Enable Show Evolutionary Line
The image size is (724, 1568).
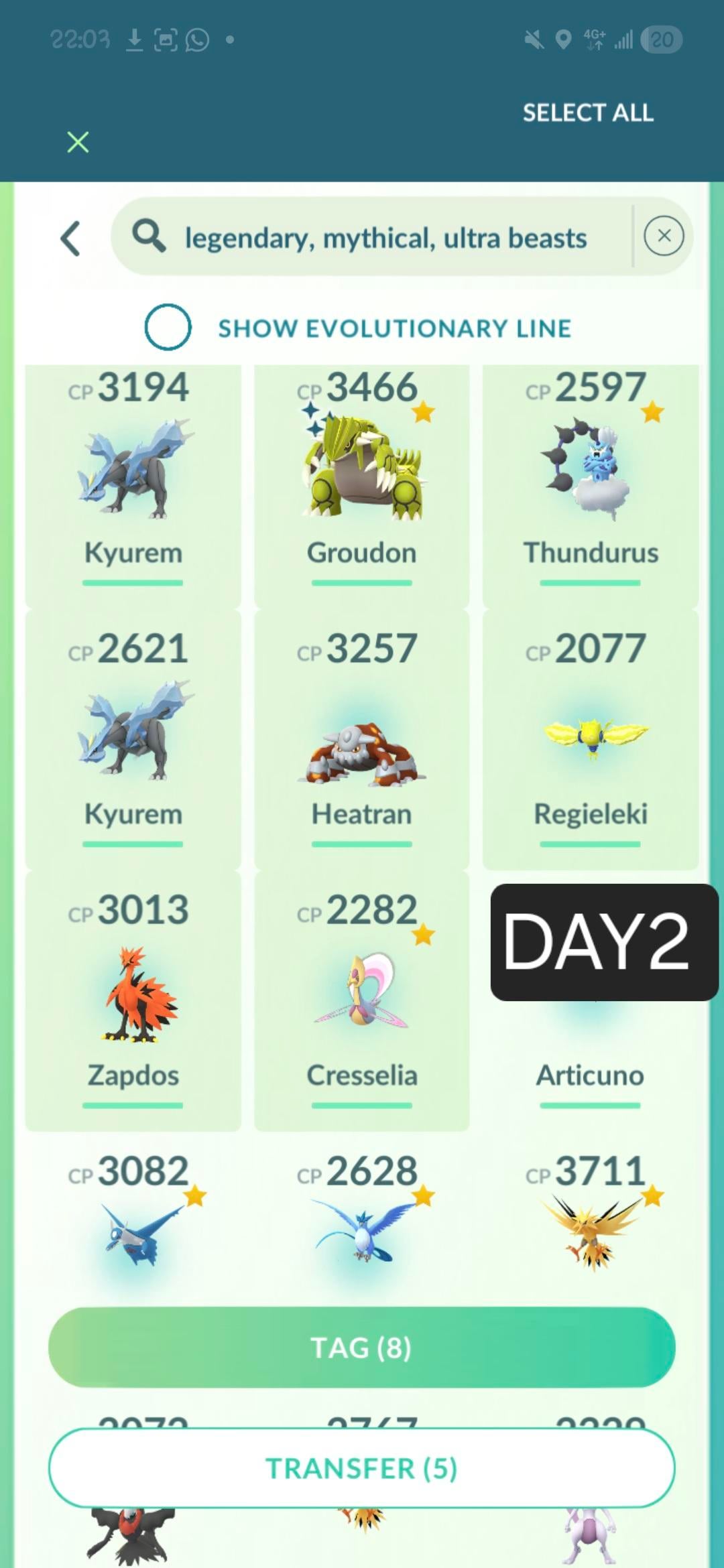pos(168,327)
